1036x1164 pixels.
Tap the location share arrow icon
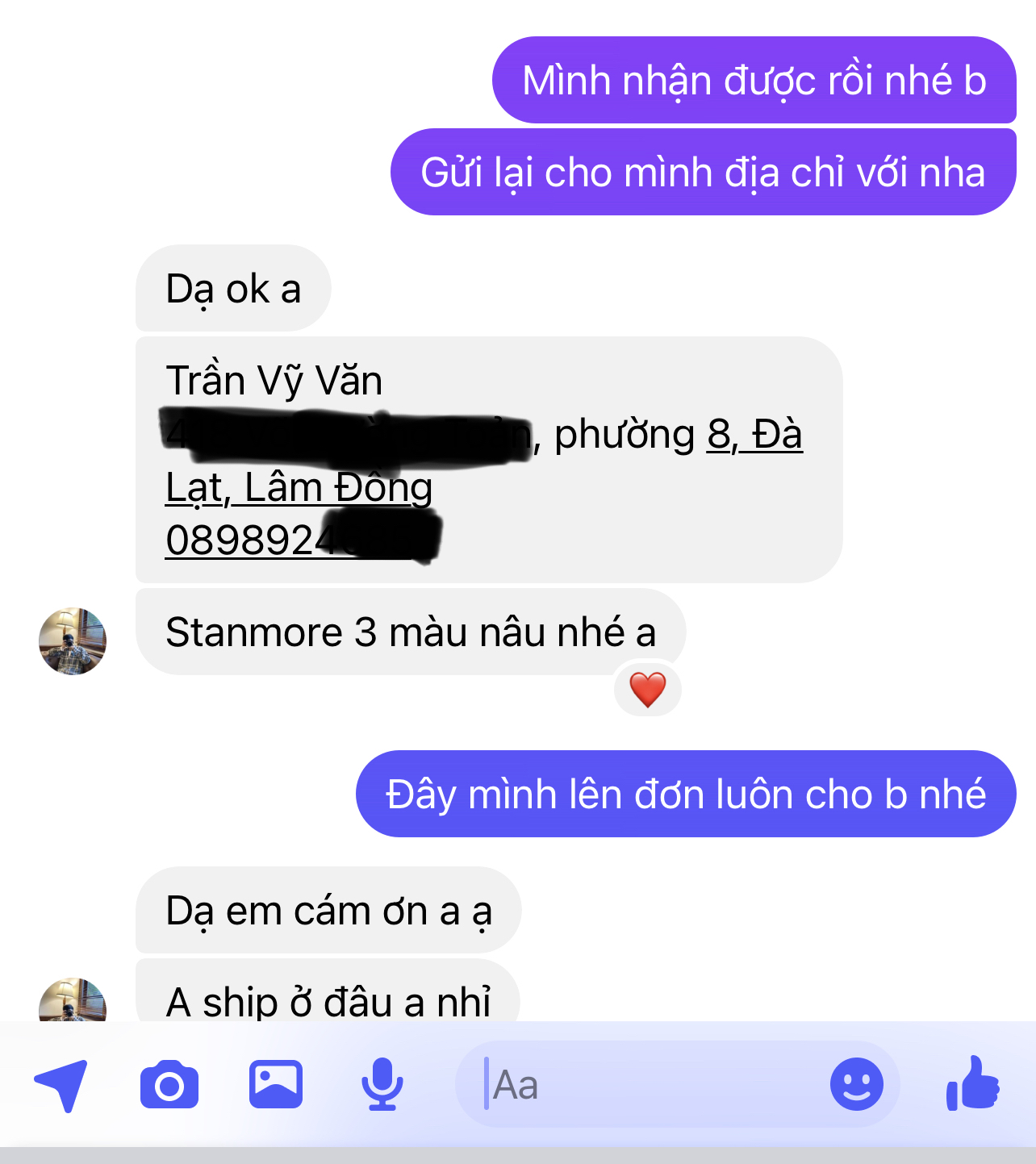click(x=61, y=1085)
